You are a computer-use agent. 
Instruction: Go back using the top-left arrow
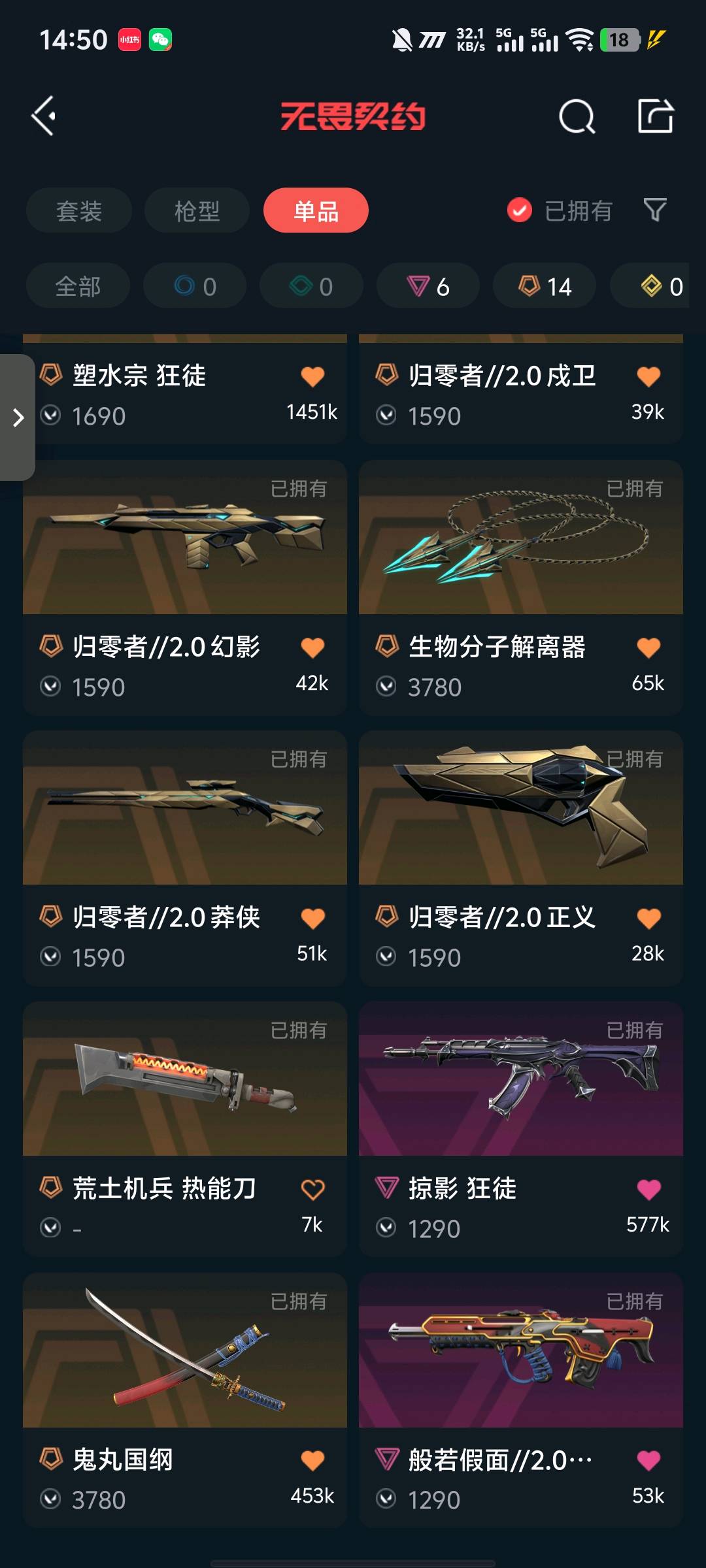(x=44, y=116)
